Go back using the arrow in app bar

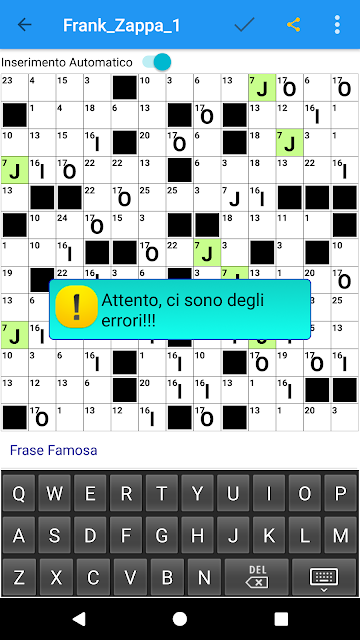coord(24,25)
